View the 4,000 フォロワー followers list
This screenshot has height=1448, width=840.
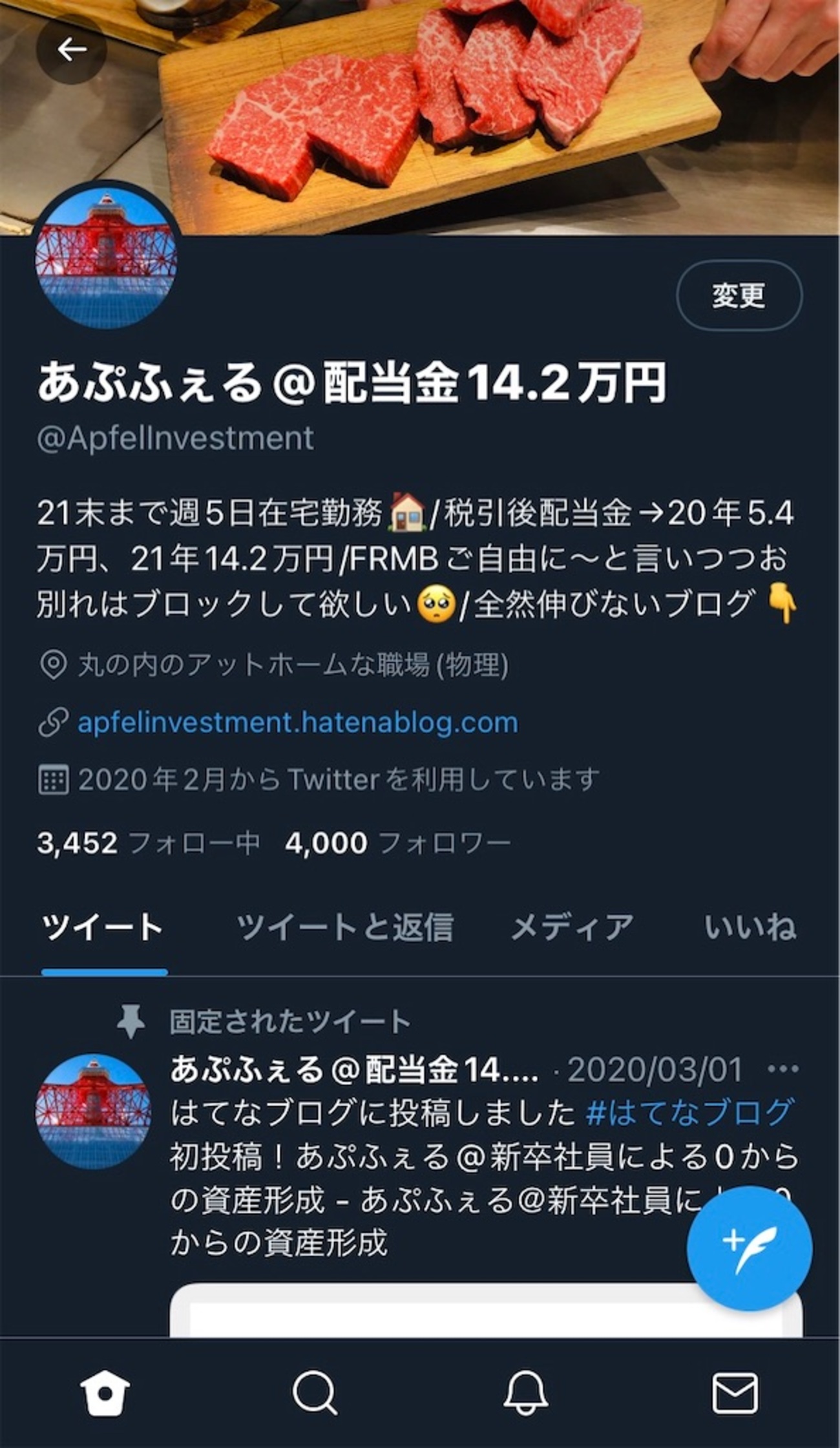tap(397, 843)
